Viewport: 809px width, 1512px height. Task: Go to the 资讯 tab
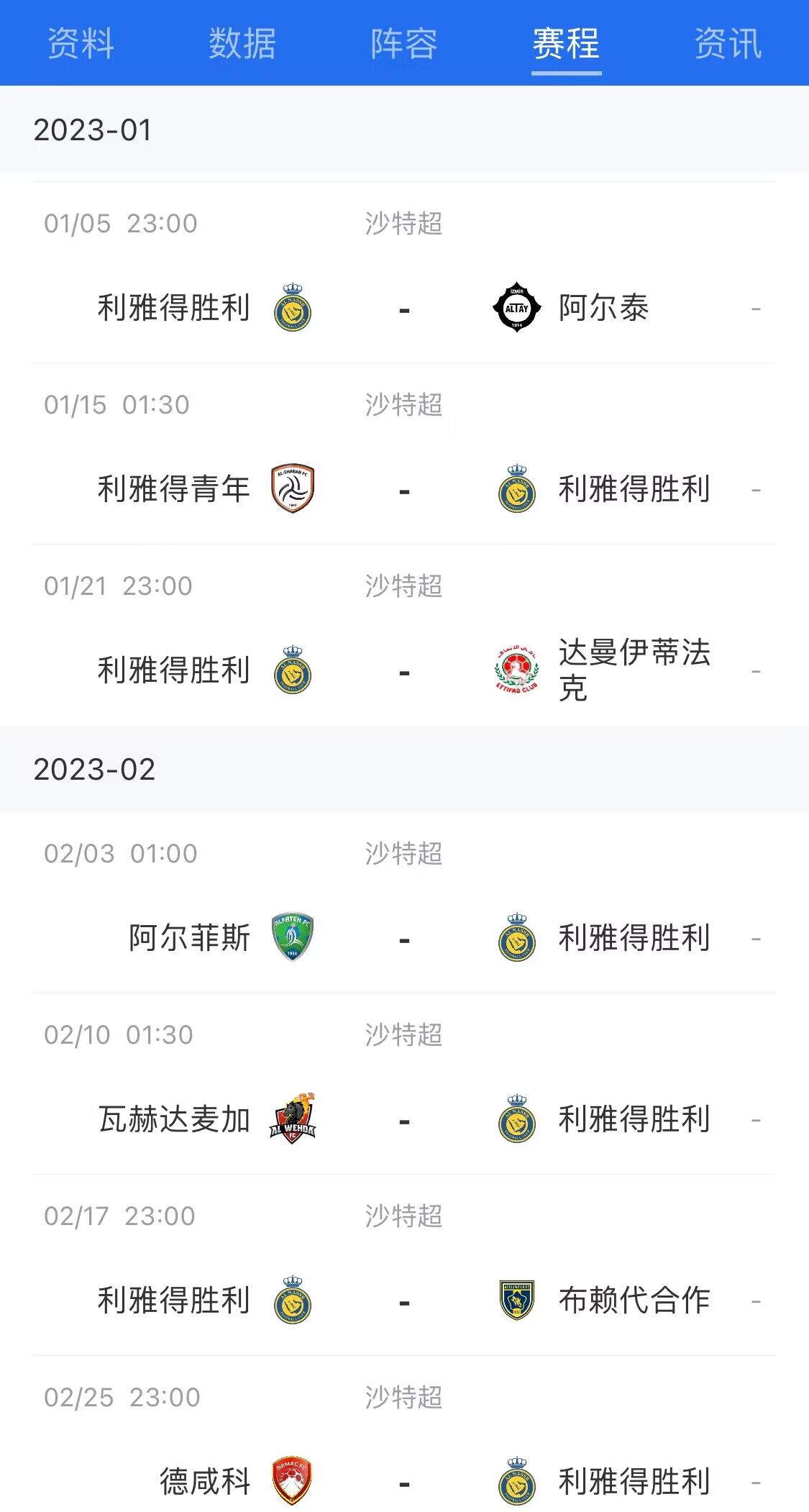[x=728, y=43]
